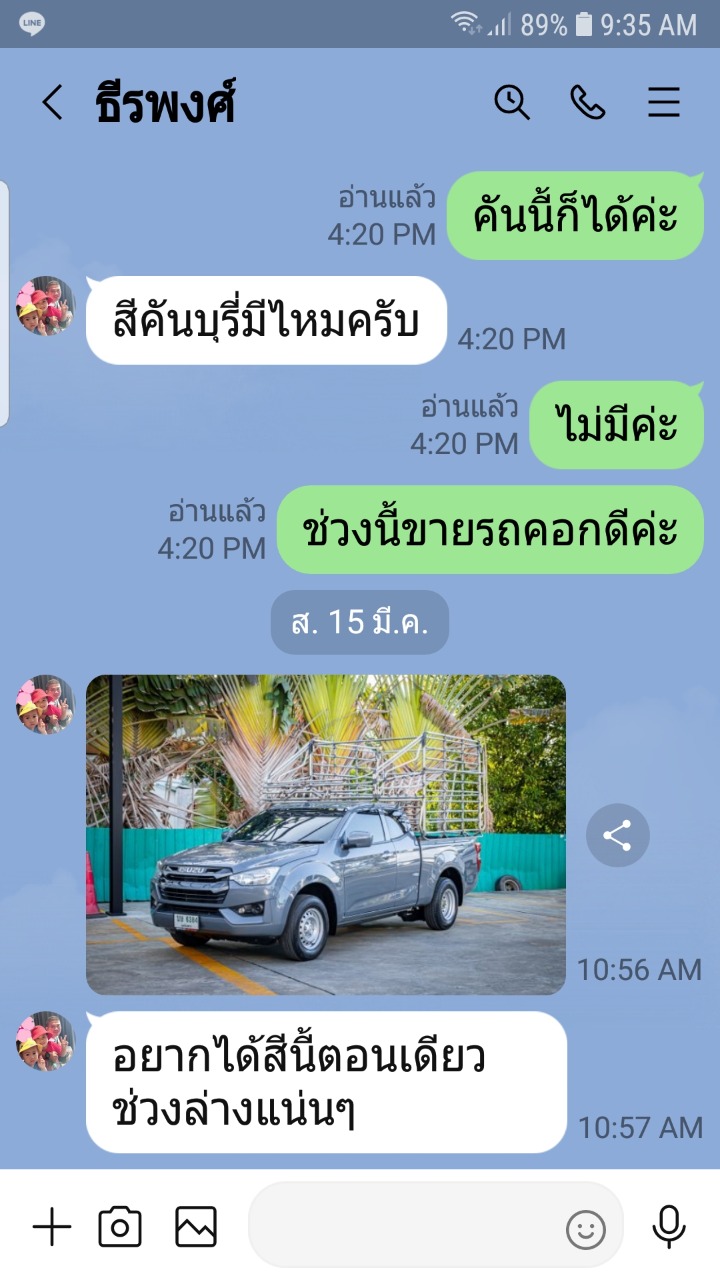The height and width of the screenshot is (1280, 720).
Task: Open the gallery image picker
Action: [x=196, y=1226]
